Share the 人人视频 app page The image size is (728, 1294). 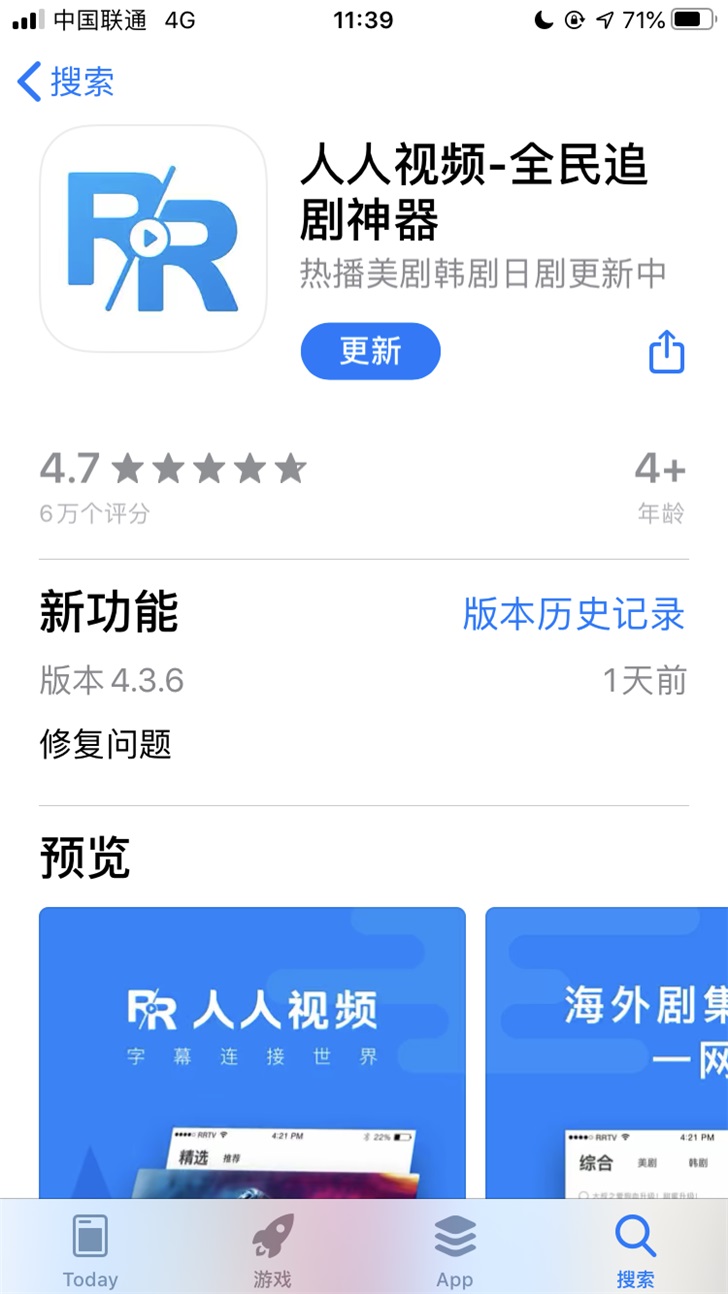pyautogui.click(x=666, y=352)
